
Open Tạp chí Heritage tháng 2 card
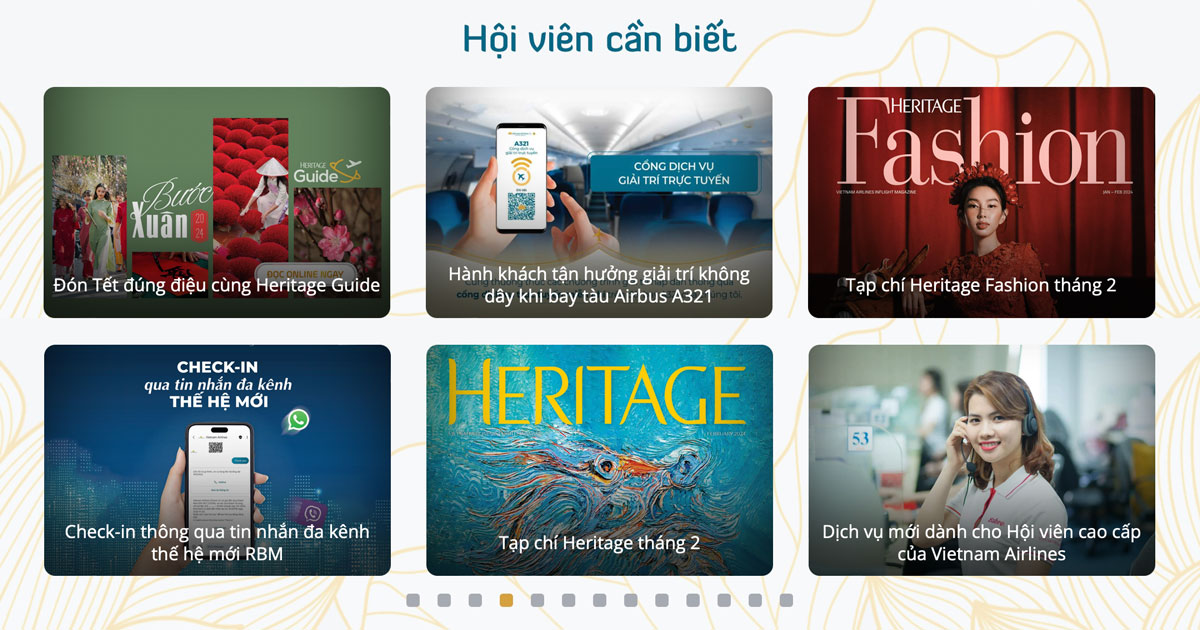[x=599, y=460]
